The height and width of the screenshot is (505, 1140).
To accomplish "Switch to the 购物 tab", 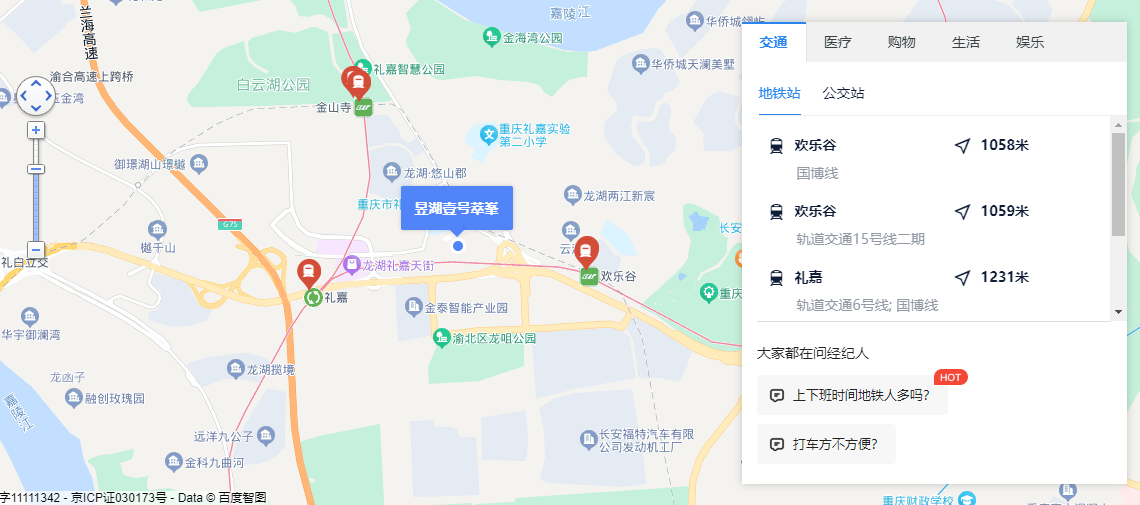I will click(x=901, y=42).
